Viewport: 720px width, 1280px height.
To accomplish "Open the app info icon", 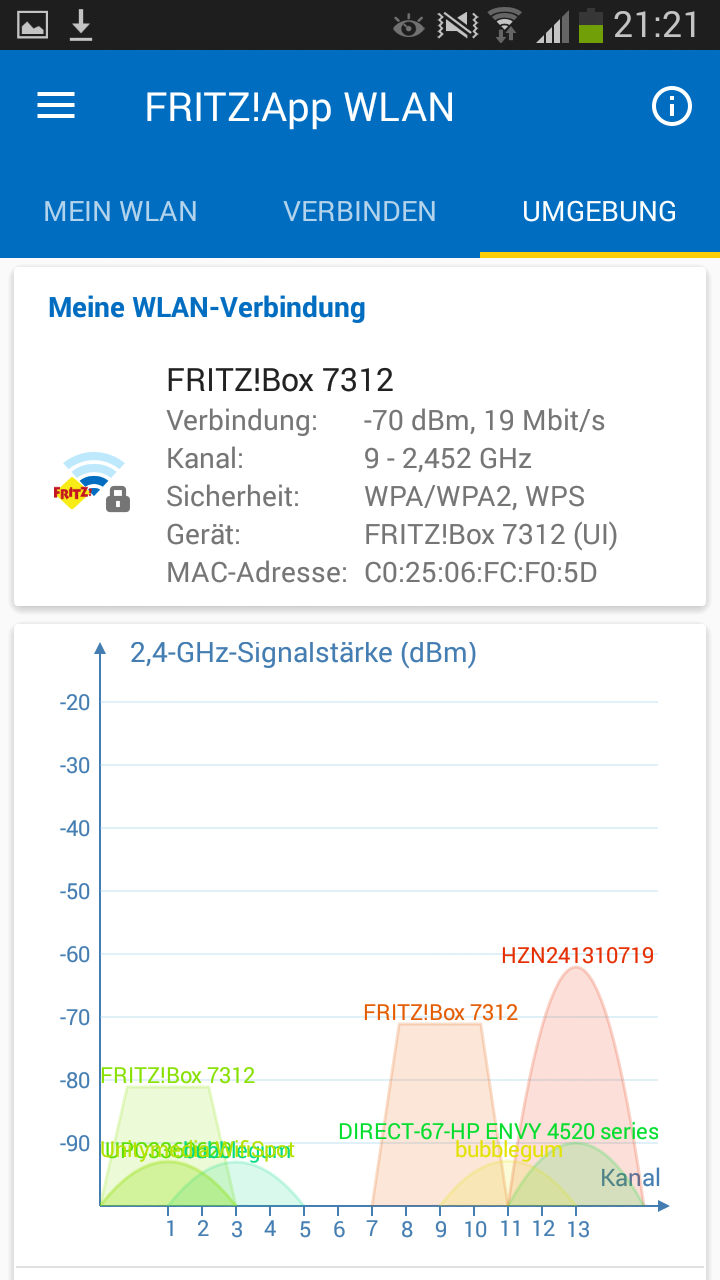I will pos(672,106).
